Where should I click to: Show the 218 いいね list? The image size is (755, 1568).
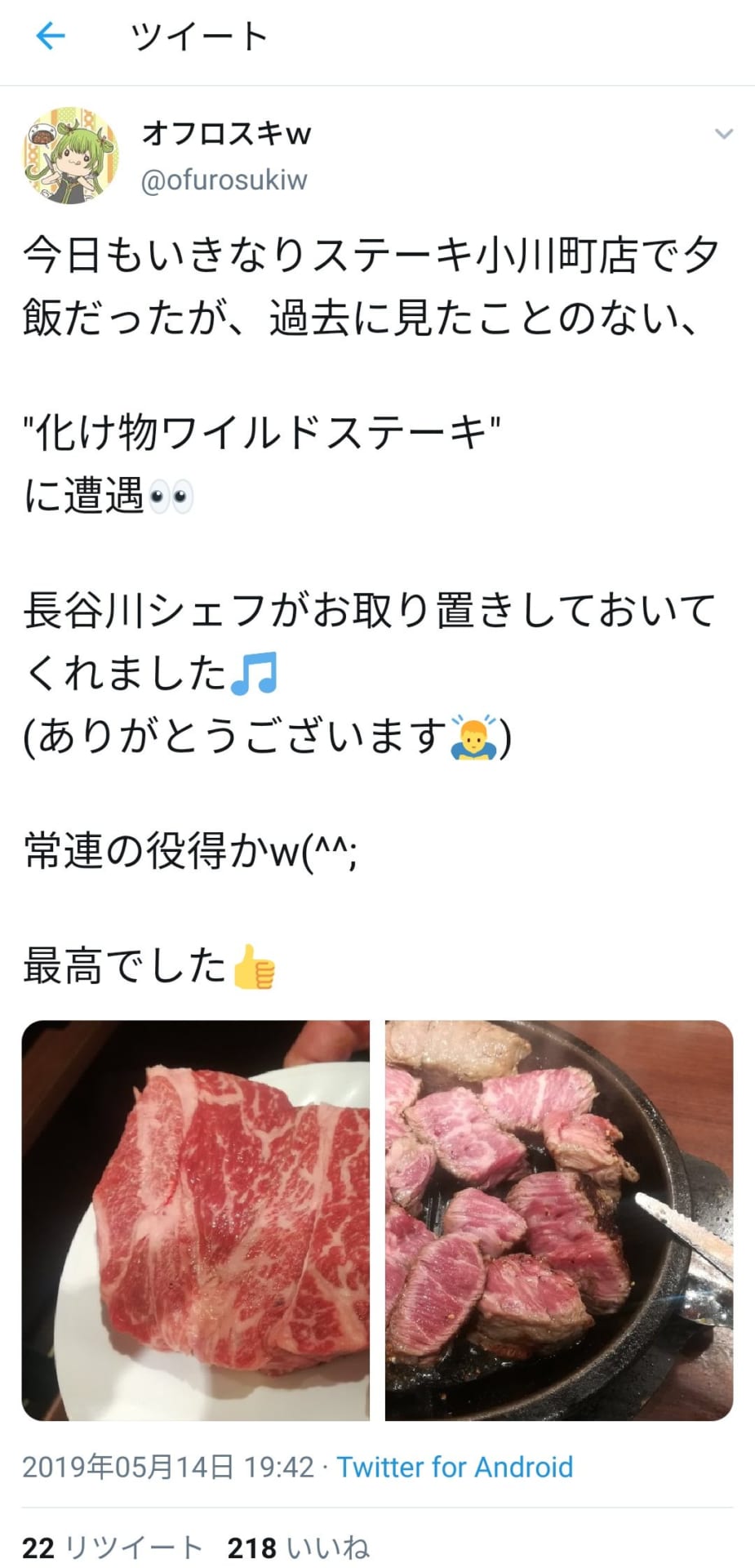click(x=298, y=1547)
